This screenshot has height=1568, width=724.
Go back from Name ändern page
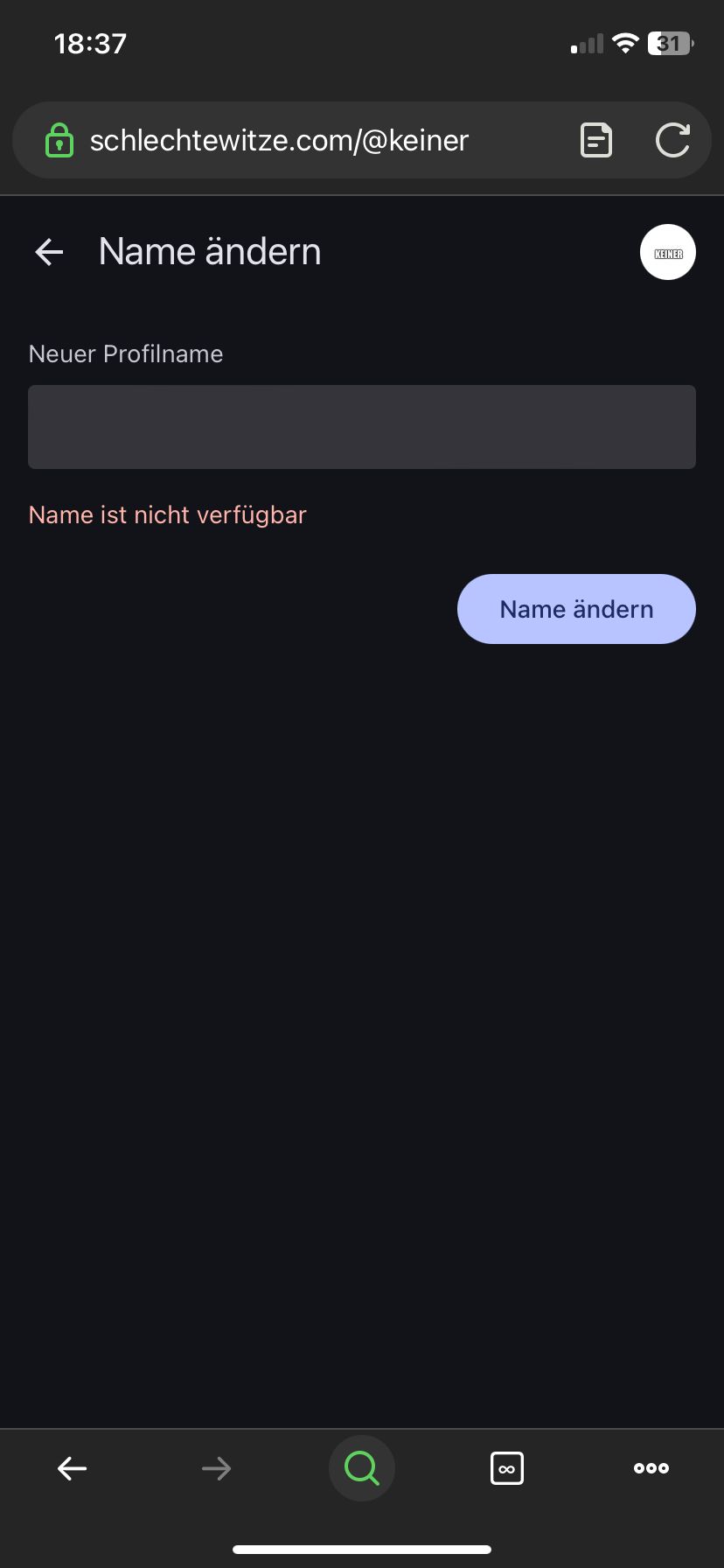point(50,252)
